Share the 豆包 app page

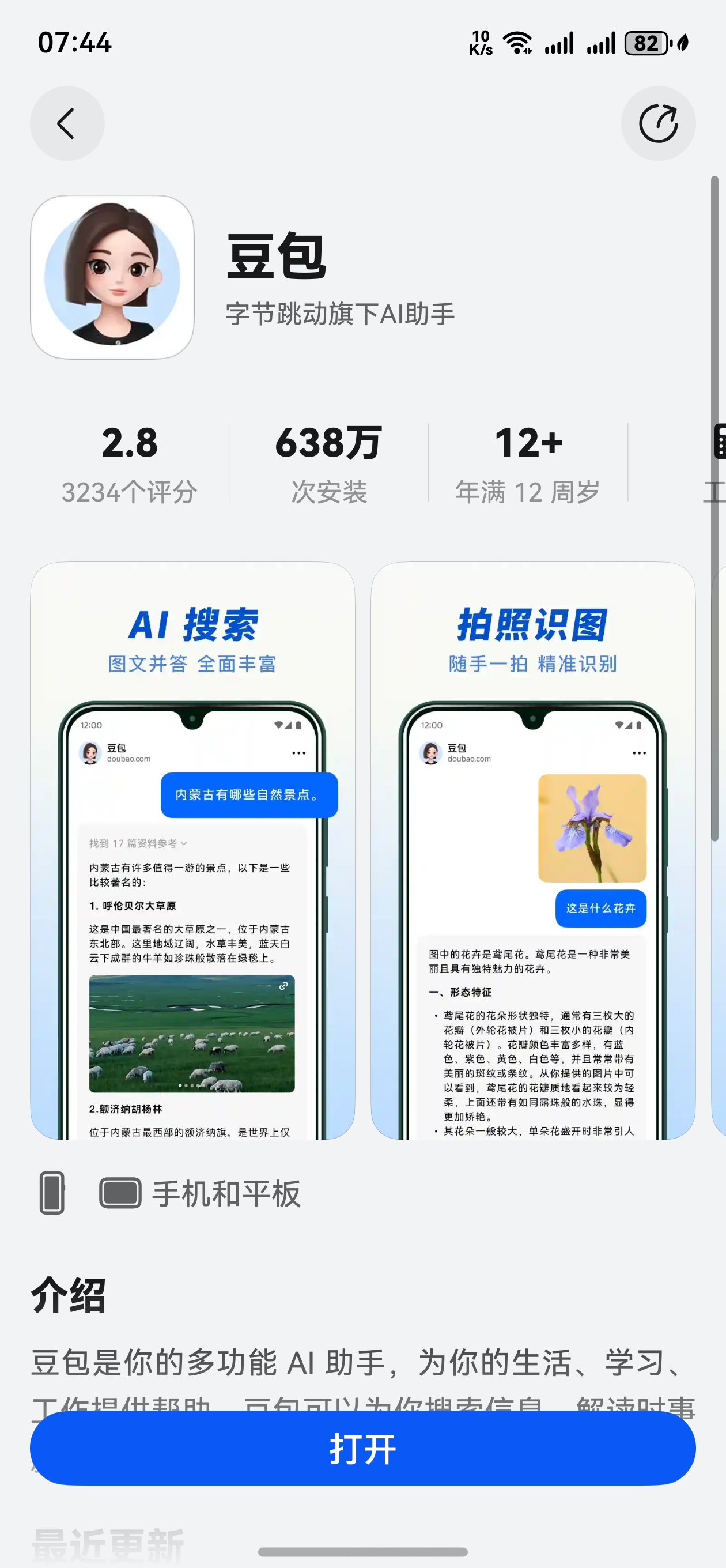[658, 123]
